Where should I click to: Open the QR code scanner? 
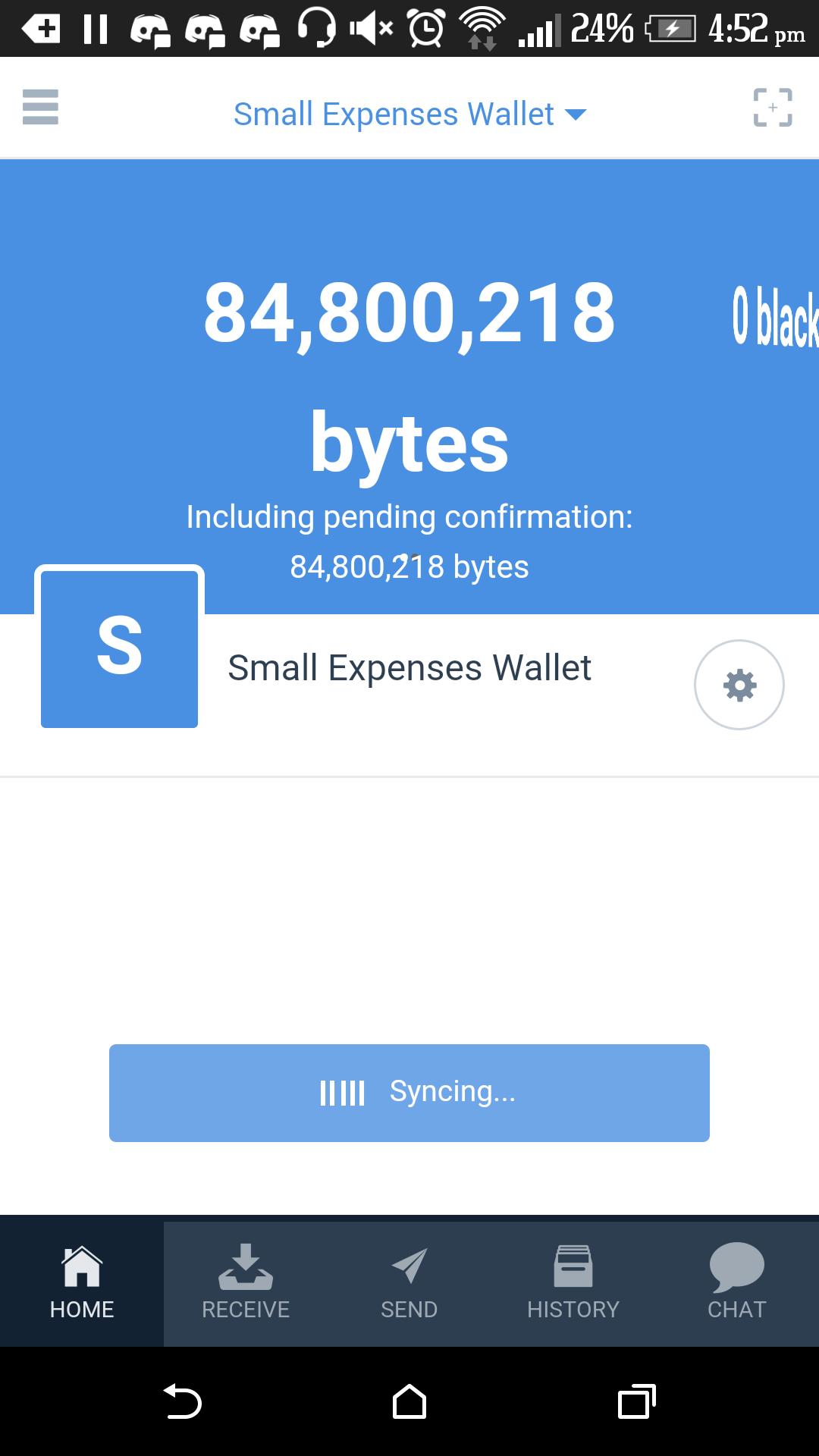[772, 107]
